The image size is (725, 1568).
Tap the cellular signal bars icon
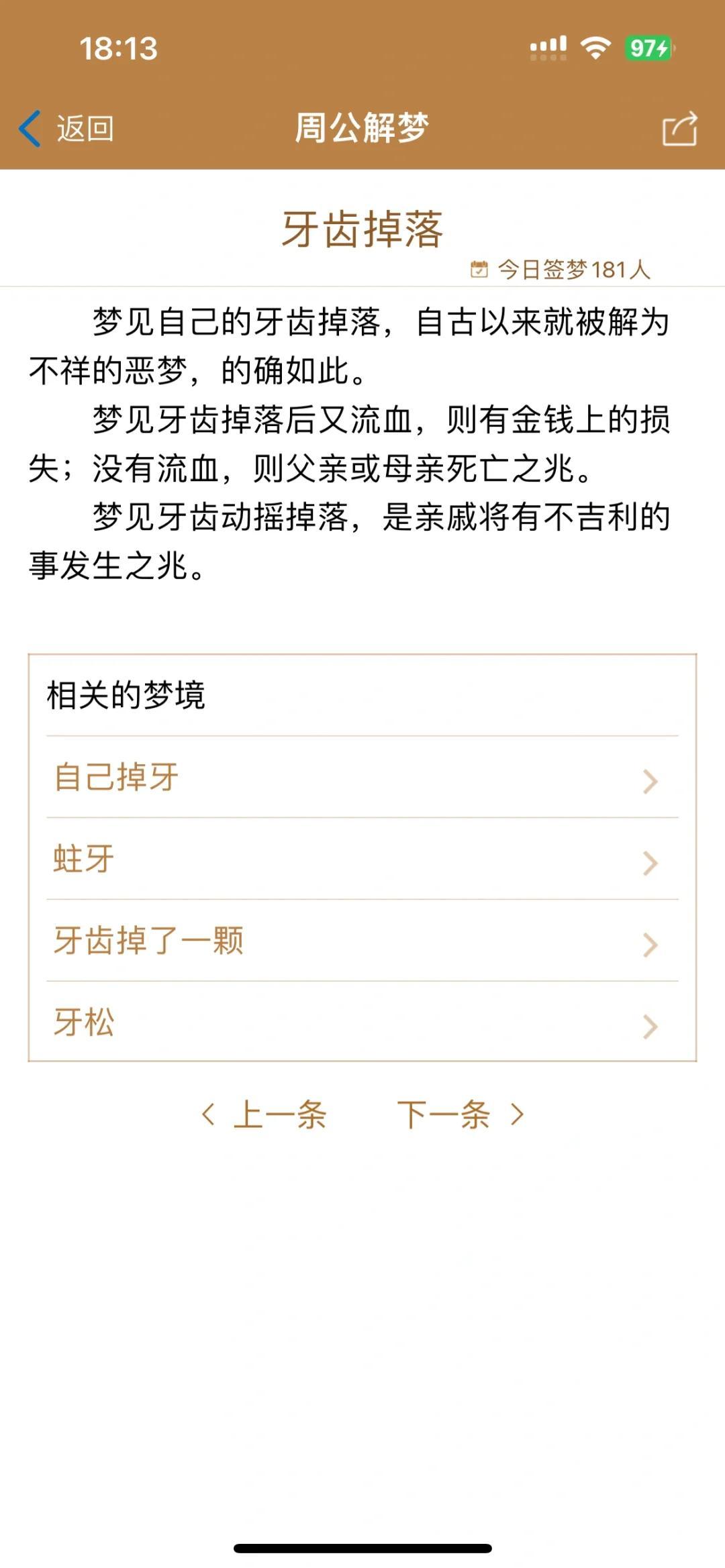(548, 46)
